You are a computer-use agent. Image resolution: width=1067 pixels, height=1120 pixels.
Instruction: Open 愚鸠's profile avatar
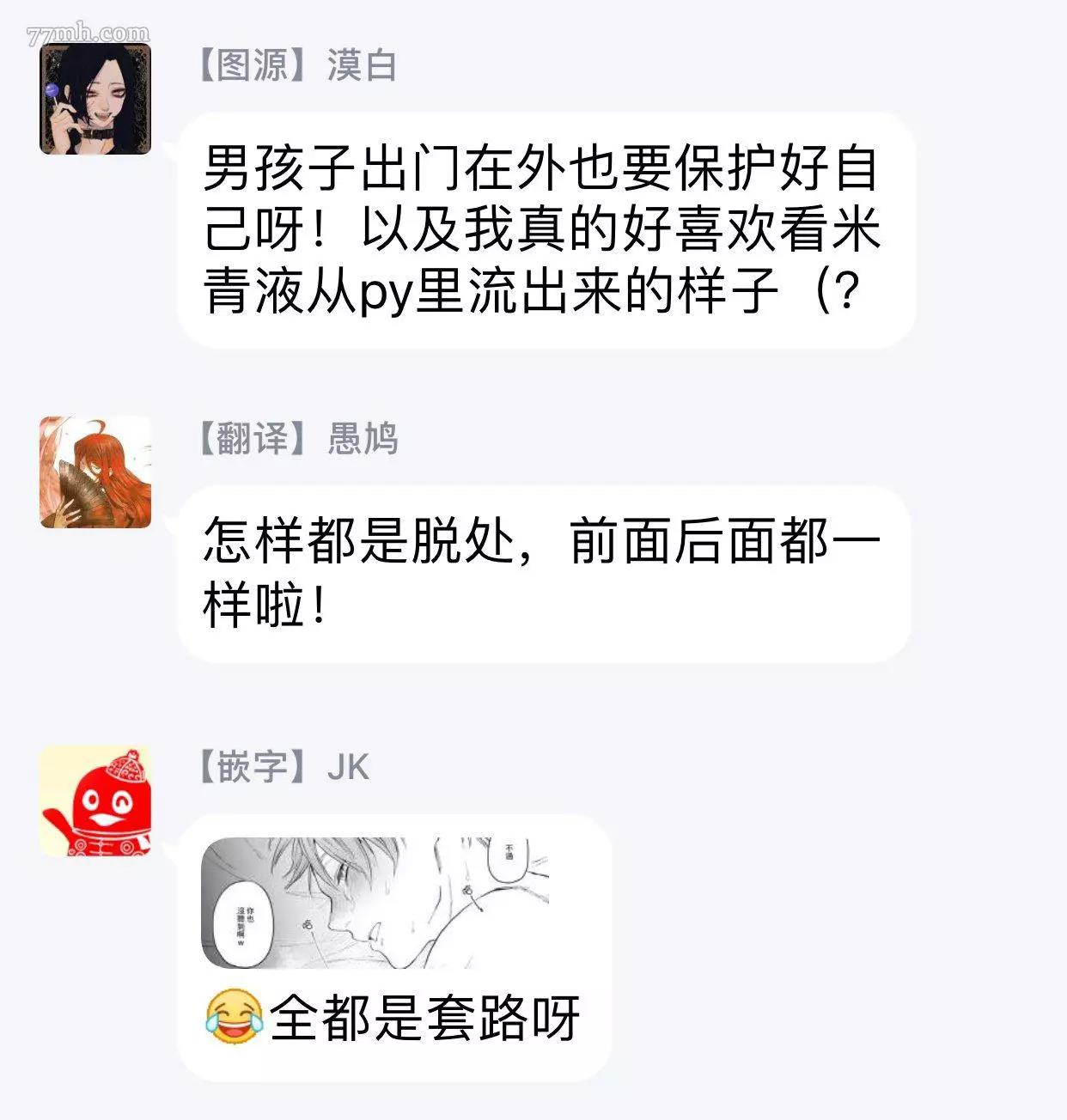(x=95, y=472)
